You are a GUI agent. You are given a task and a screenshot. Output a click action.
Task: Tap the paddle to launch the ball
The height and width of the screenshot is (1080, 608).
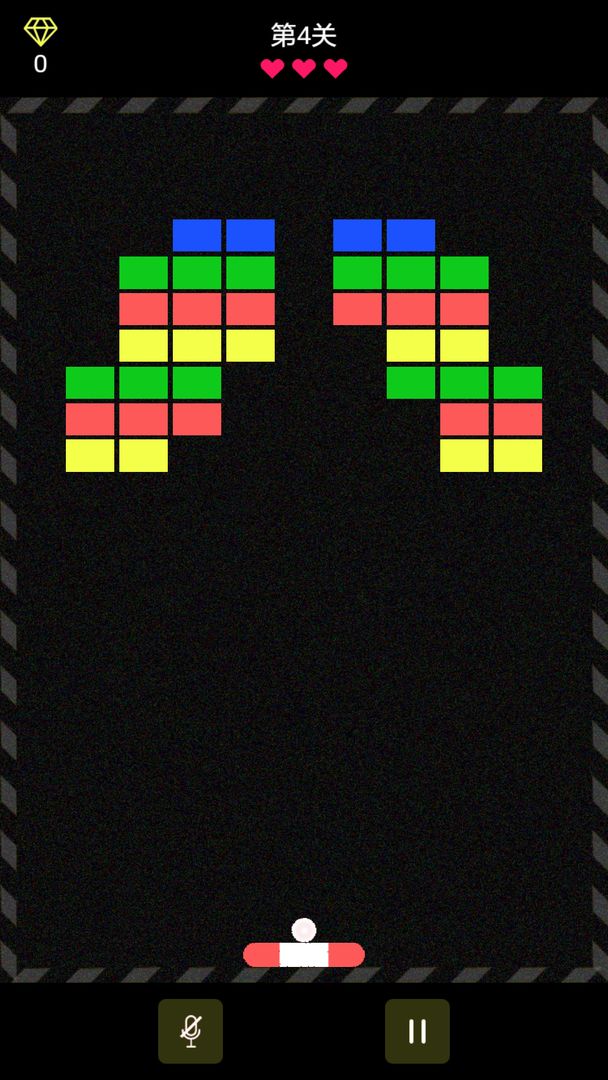click(303, 955)
